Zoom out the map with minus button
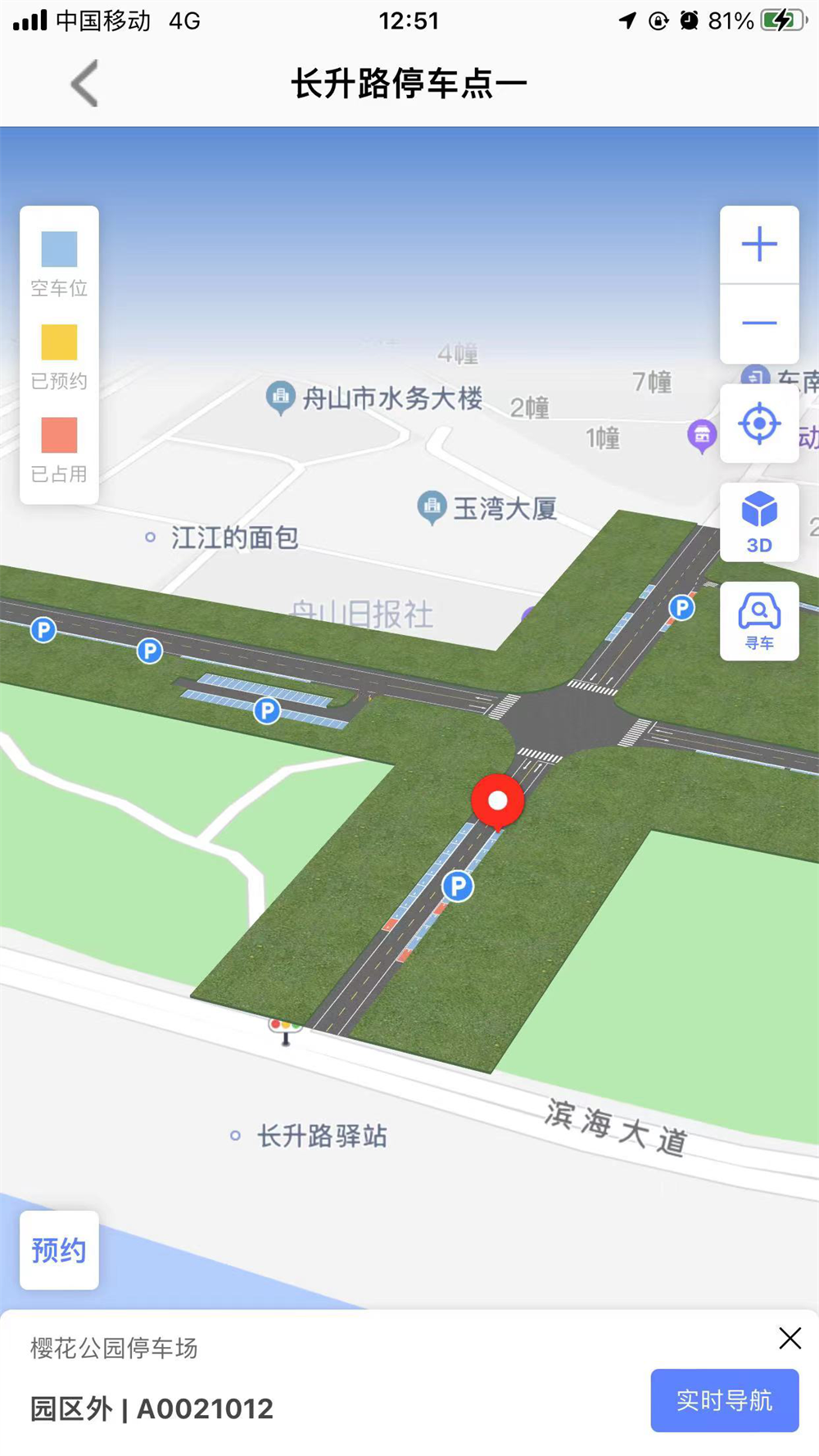 pyautogui.click(x=759, y=323)
